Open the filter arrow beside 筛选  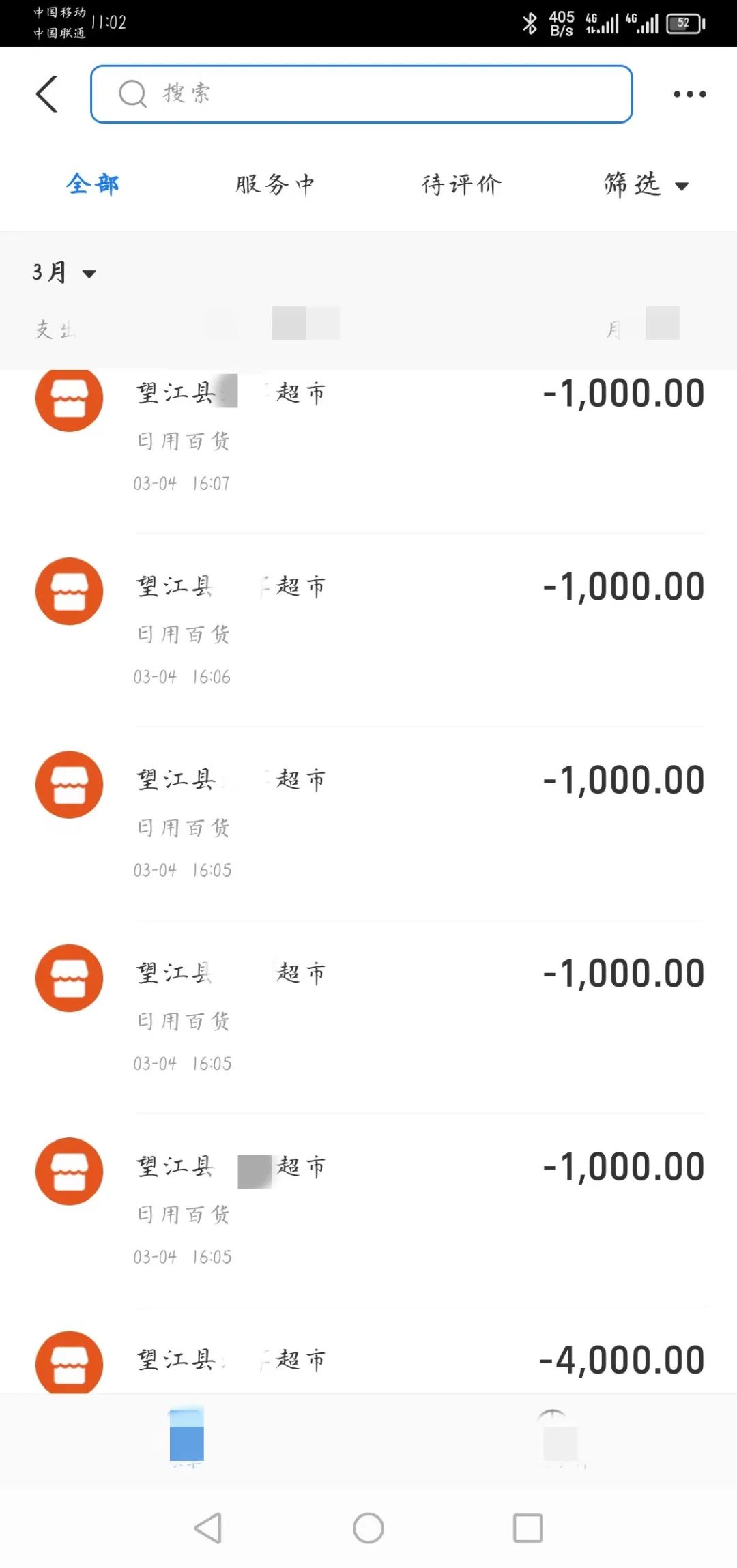682,186
